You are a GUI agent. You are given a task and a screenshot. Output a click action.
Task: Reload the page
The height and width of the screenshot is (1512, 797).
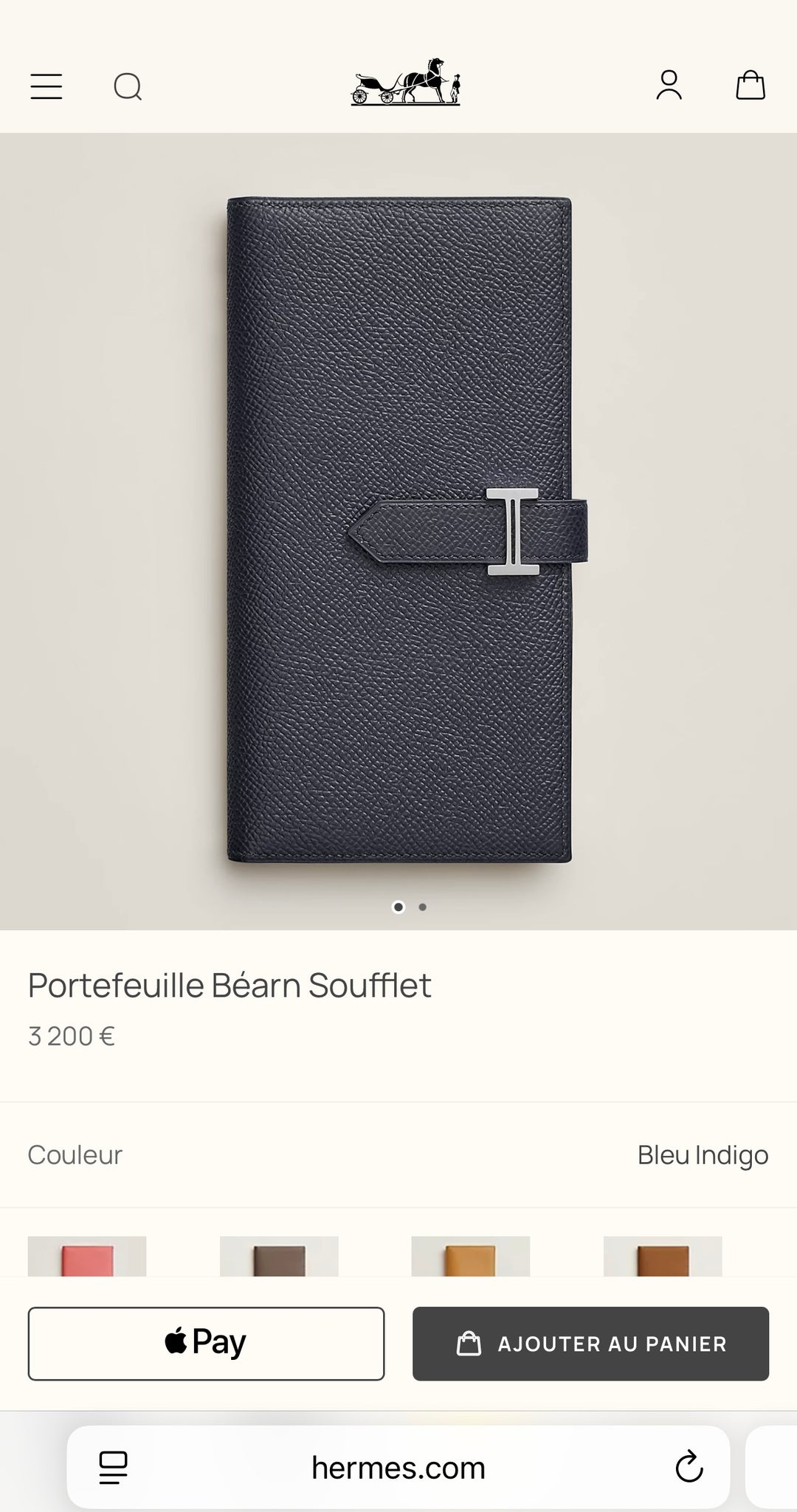click(x=689, y=1468)
